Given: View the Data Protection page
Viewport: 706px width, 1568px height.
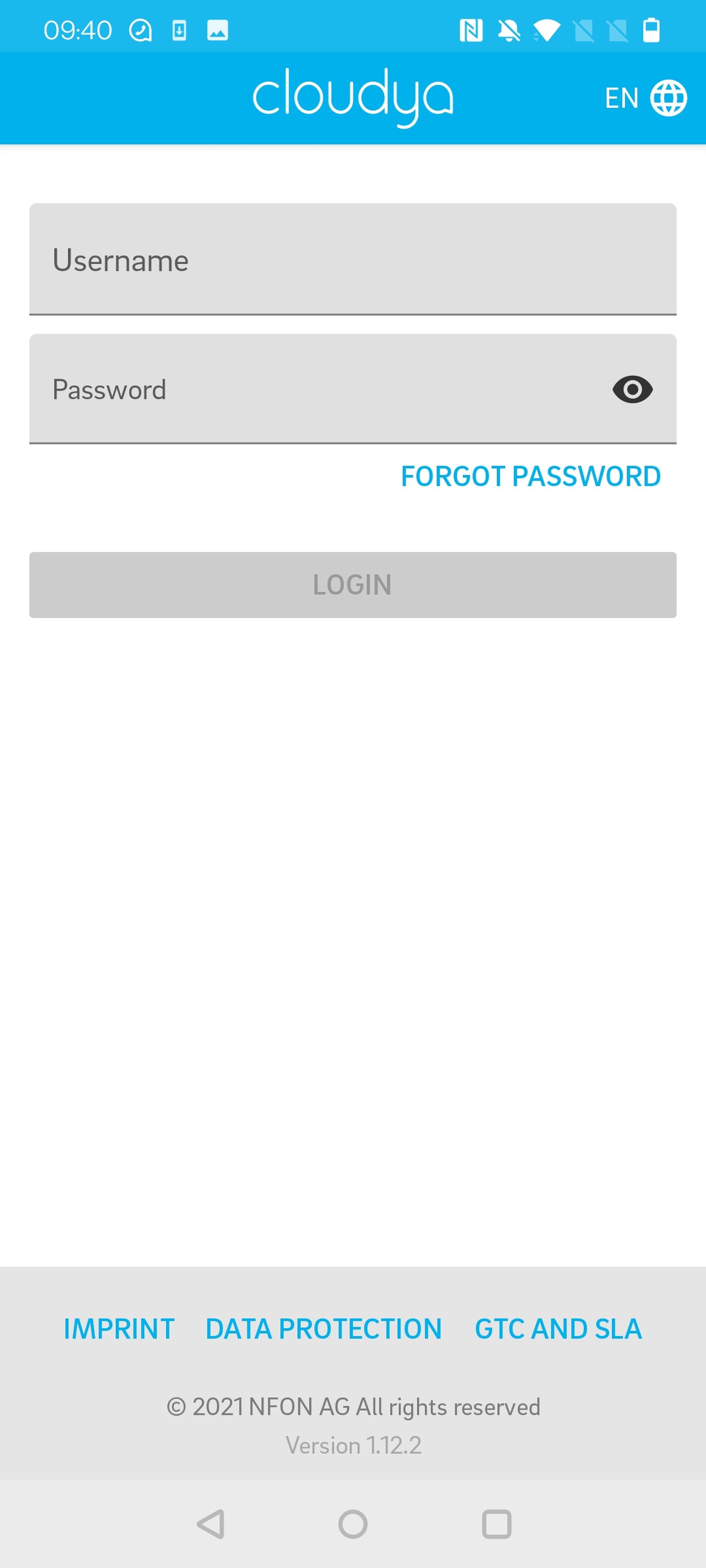Looking at the screenshot, I should pyautogui.click(x=323, y=1329).
